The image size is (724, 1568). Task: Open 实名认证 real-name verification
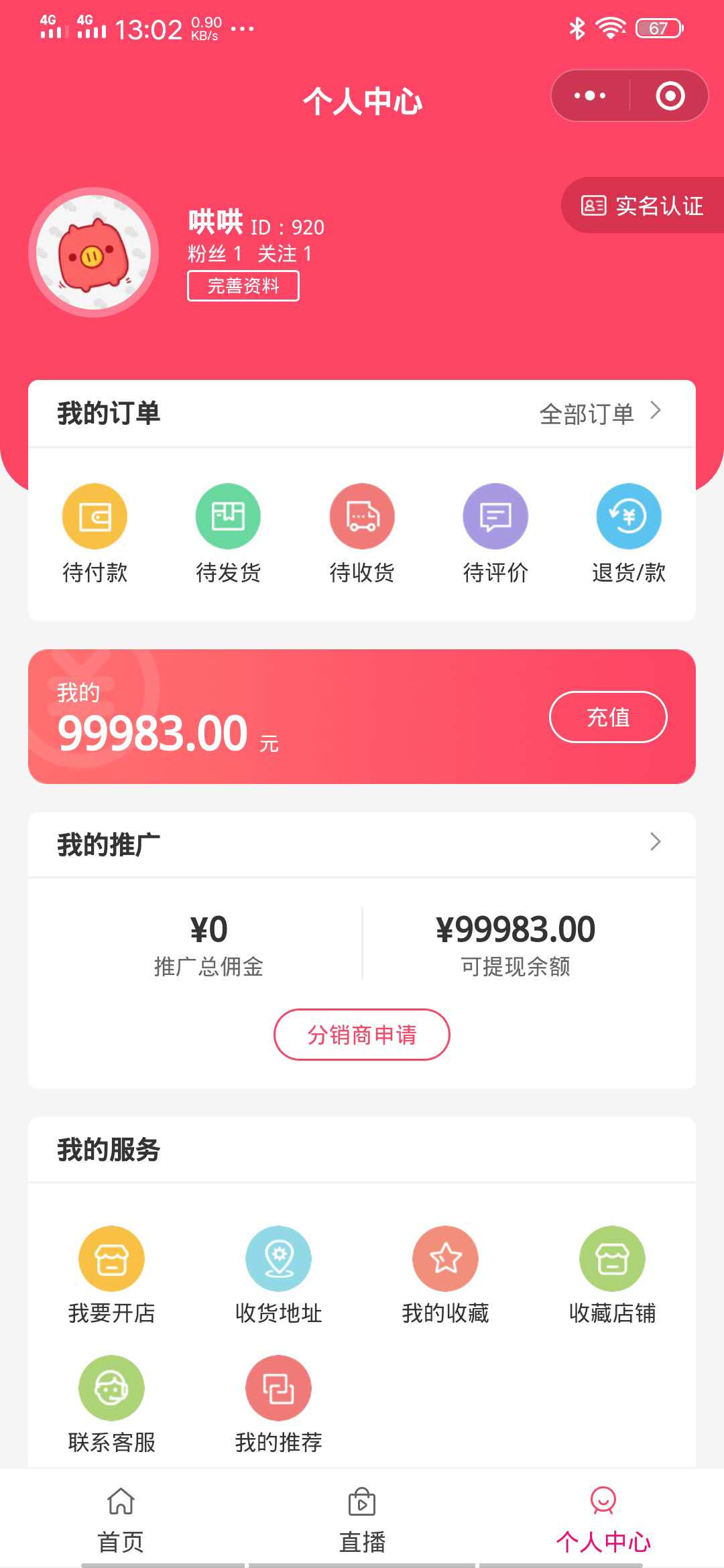(642, 206)
